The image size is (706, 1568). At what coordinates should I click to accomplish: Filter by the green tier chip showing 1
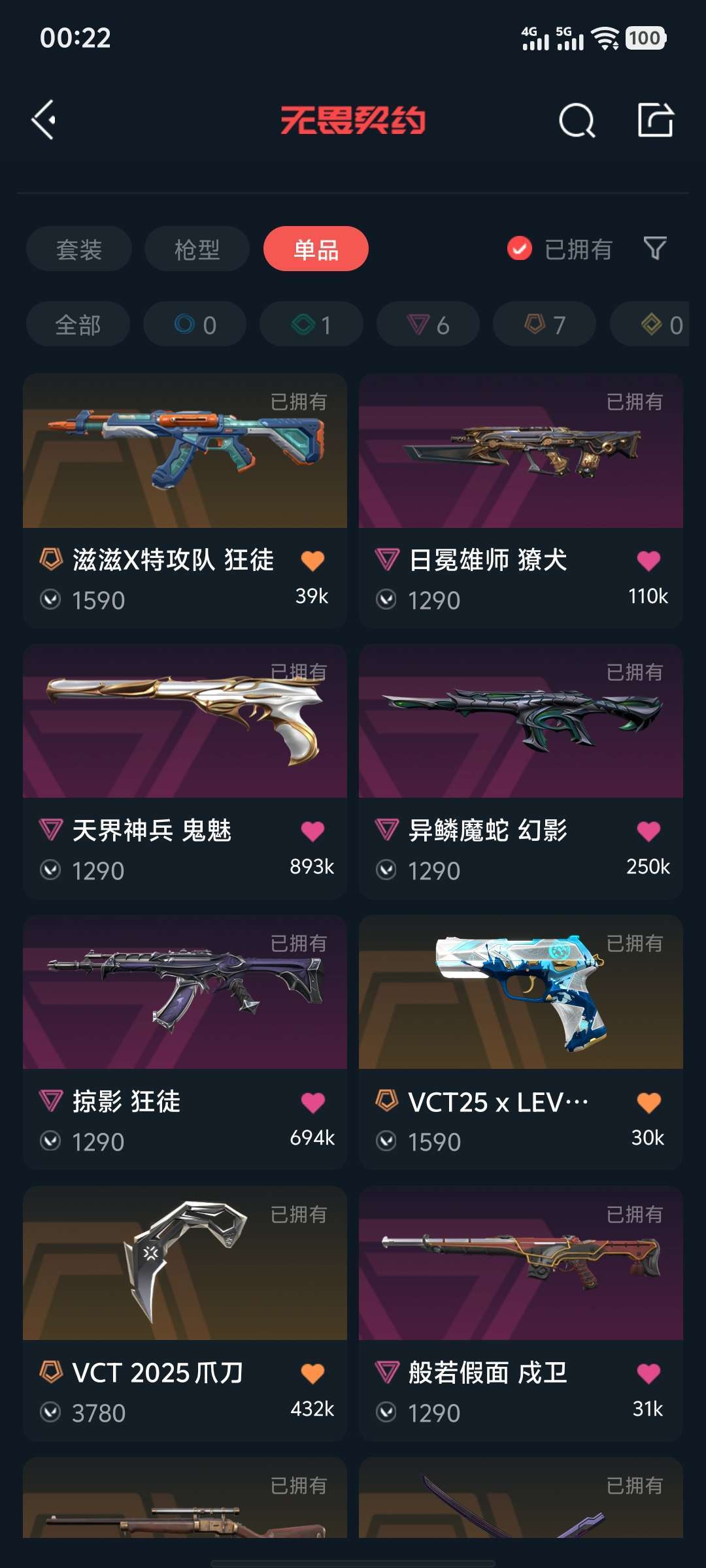tap(311, 324)
